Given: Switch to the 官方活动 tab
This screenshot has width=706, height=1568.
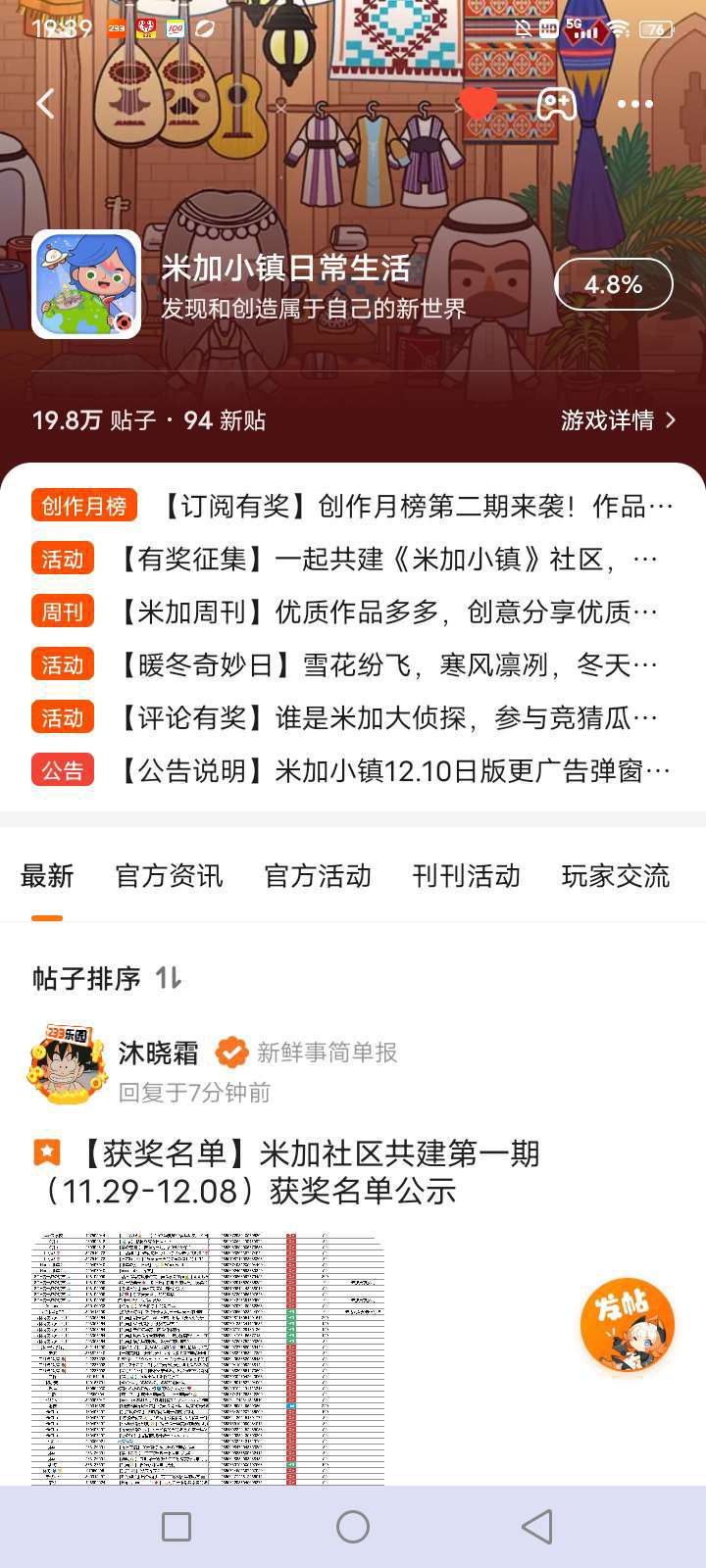Looking at the screenshot, I should click(318, 875).
